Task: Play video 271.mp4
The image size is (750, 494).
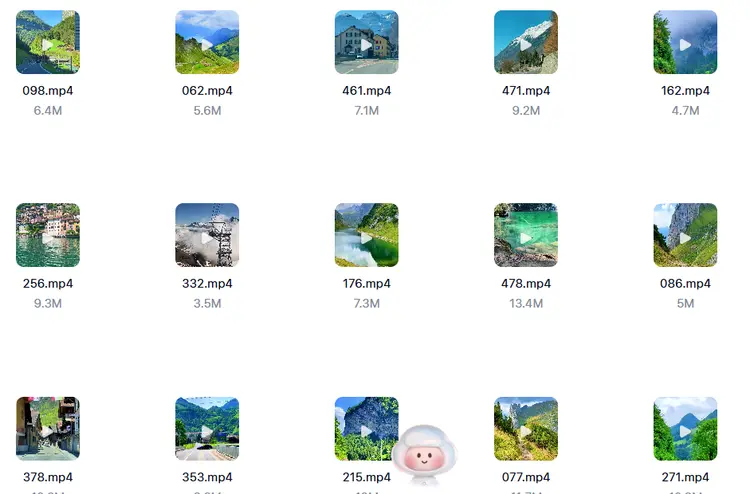Action: click(x=685, y=429)
